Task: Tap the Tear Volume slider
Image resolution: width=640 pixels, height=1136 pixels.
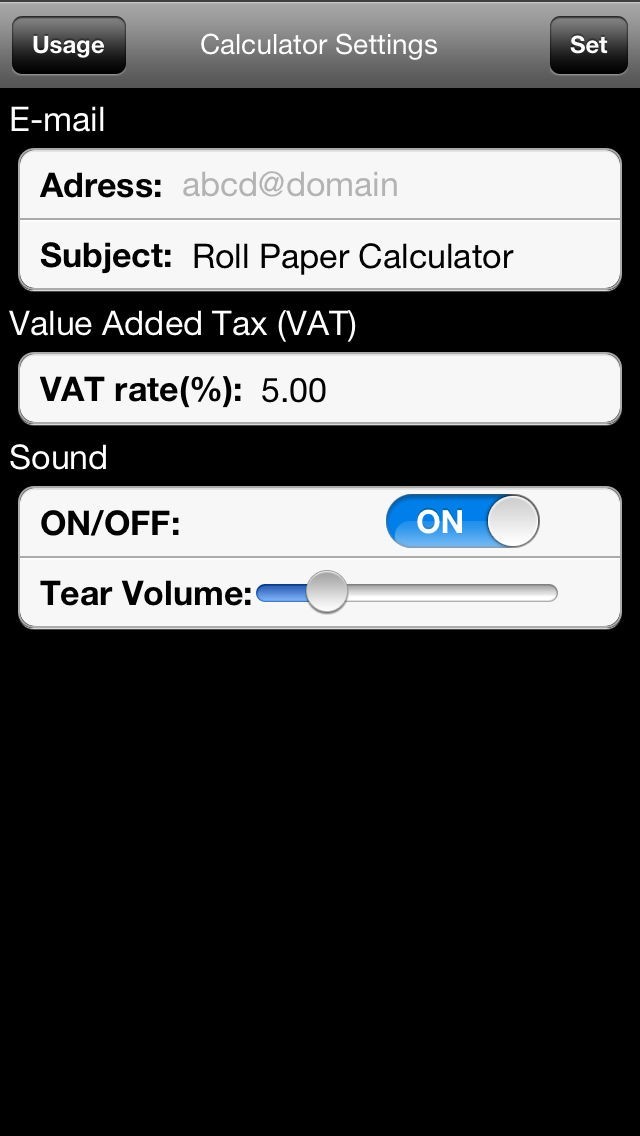Action: click(x=405, y=593)
